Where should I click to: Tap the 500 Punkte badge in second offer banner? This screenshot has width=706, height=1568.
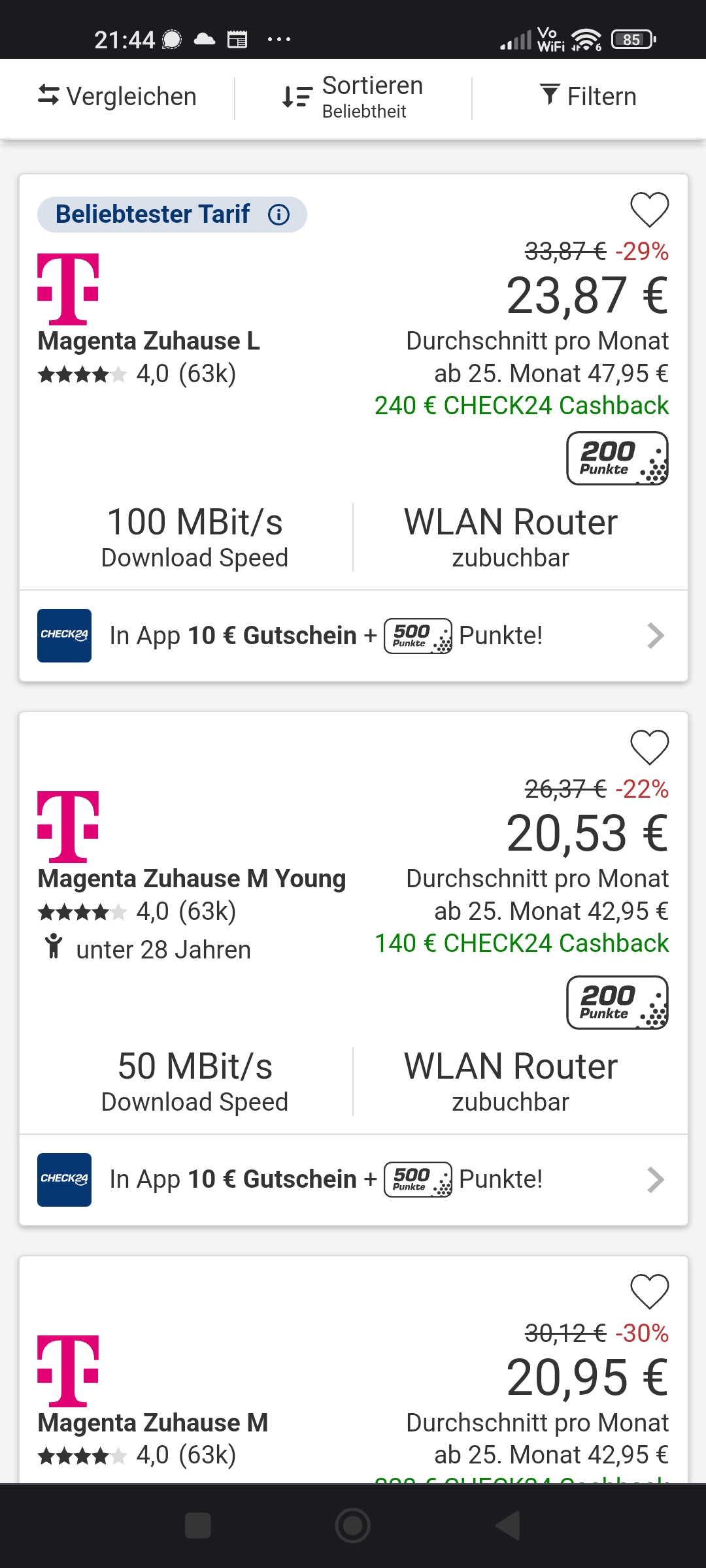click(417, 1179)
